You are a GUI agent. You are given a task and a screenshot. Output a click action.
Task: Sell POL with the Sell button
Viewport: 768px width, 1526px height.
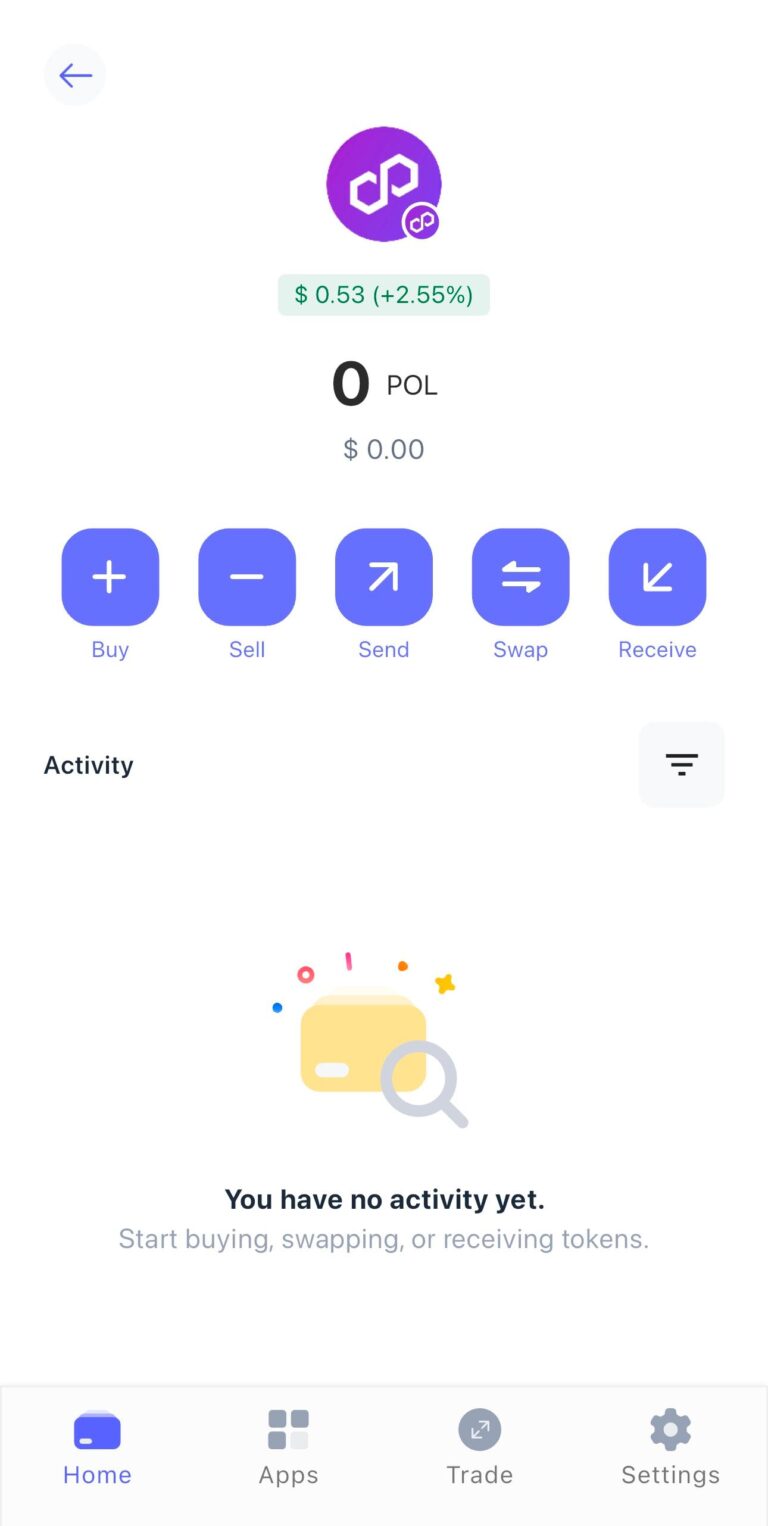tap(247, 577)
